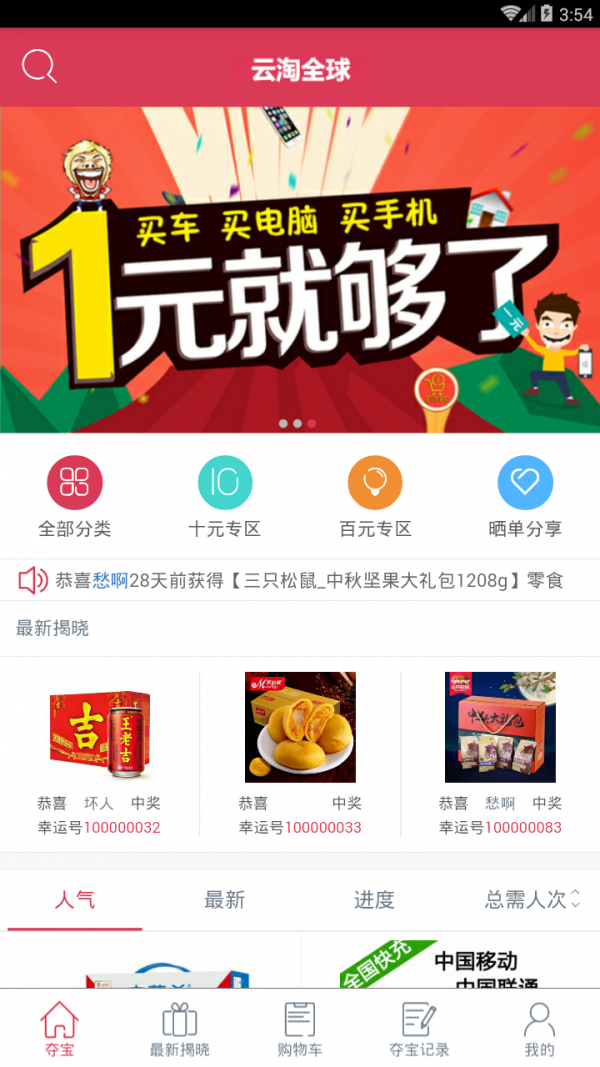Switch to the 我的 profile tab
600x1067 pixels.
[539, 1029]
